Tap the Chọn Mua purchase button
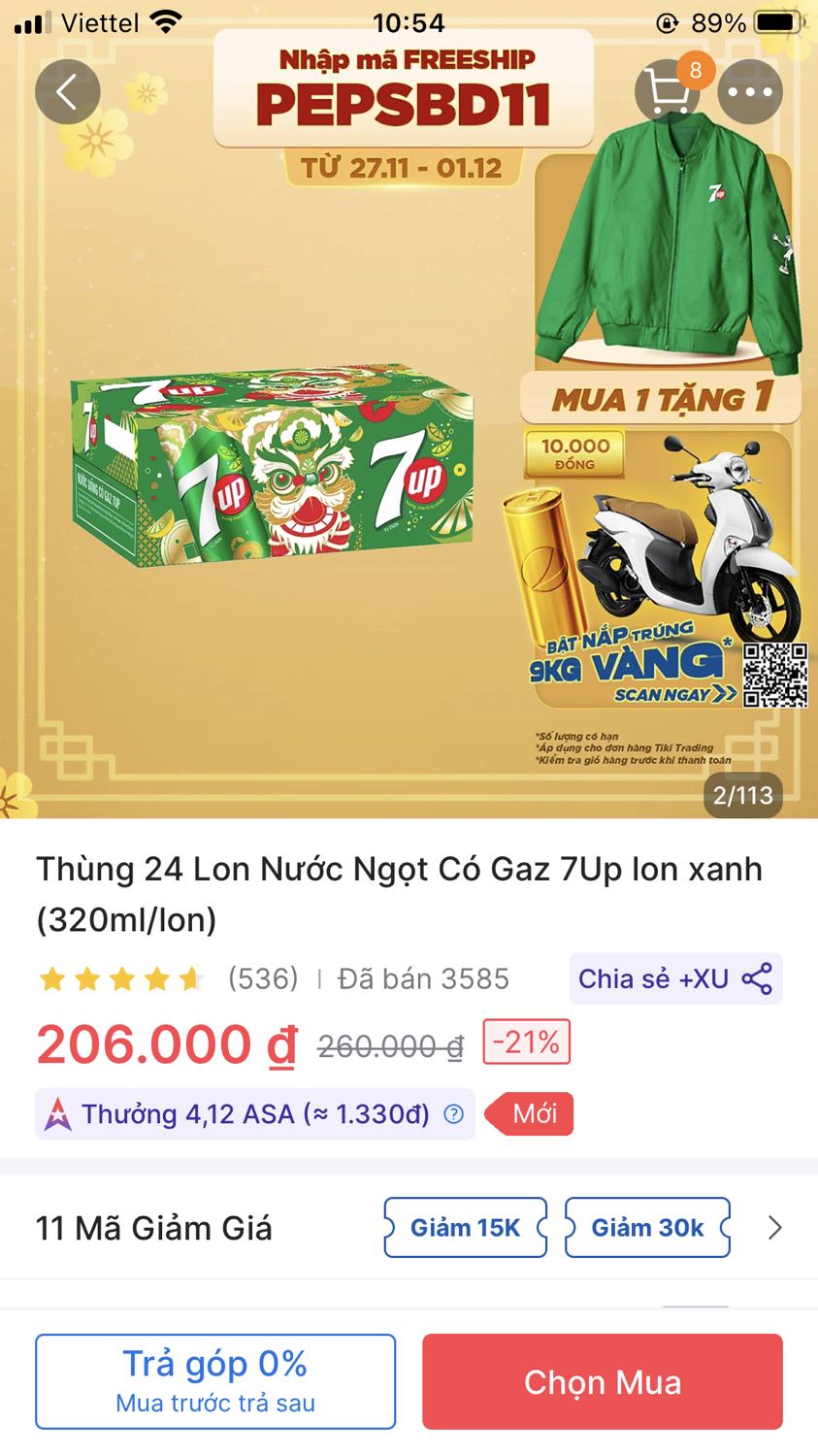 602,1381
